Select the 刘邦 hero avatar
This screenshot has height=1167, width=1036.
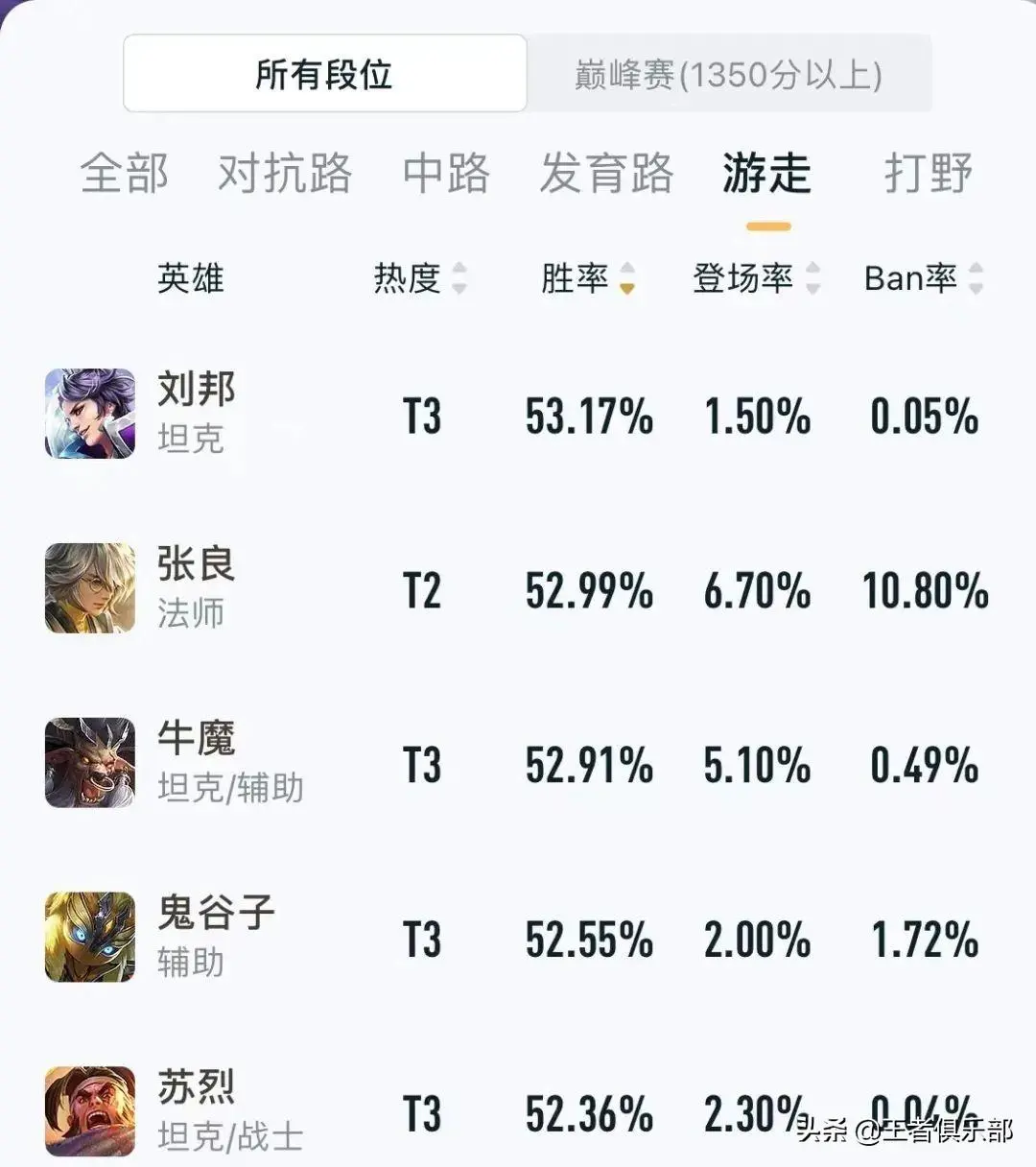(88, 414)
